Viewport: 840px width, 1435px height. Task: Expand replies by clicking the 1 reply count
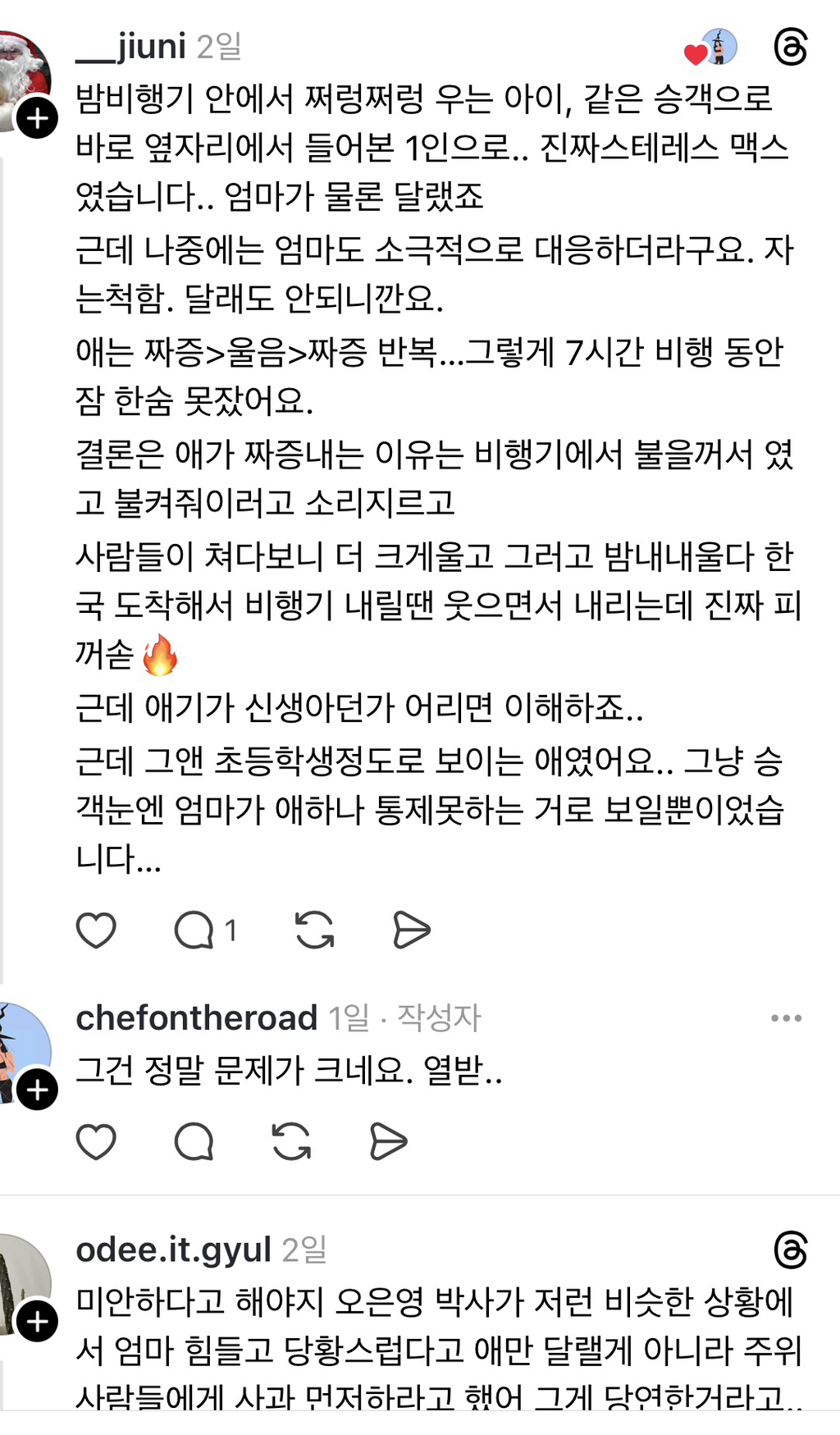coord(232,930)
